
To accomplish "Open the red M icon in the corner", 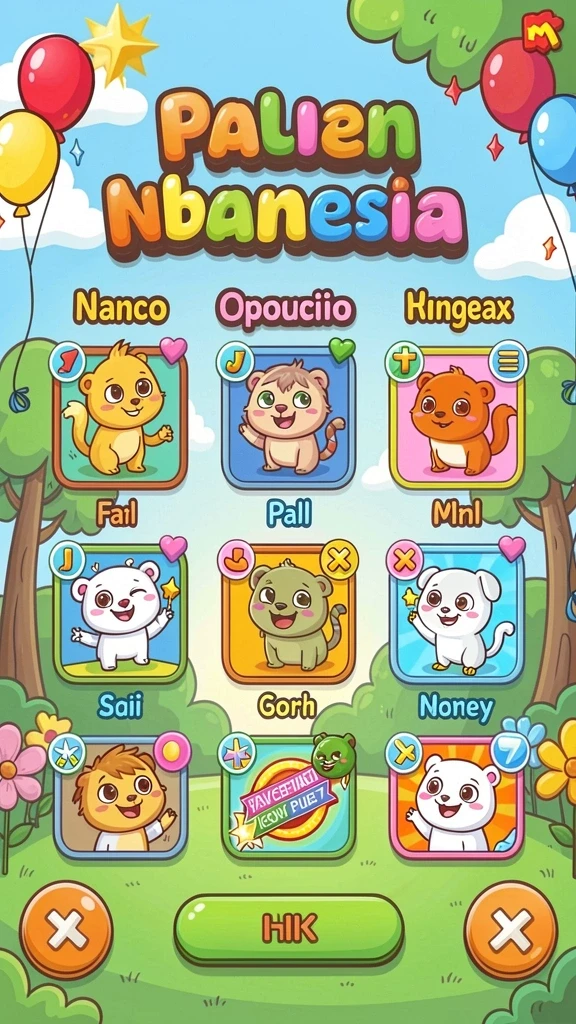I will pos(542,33).
